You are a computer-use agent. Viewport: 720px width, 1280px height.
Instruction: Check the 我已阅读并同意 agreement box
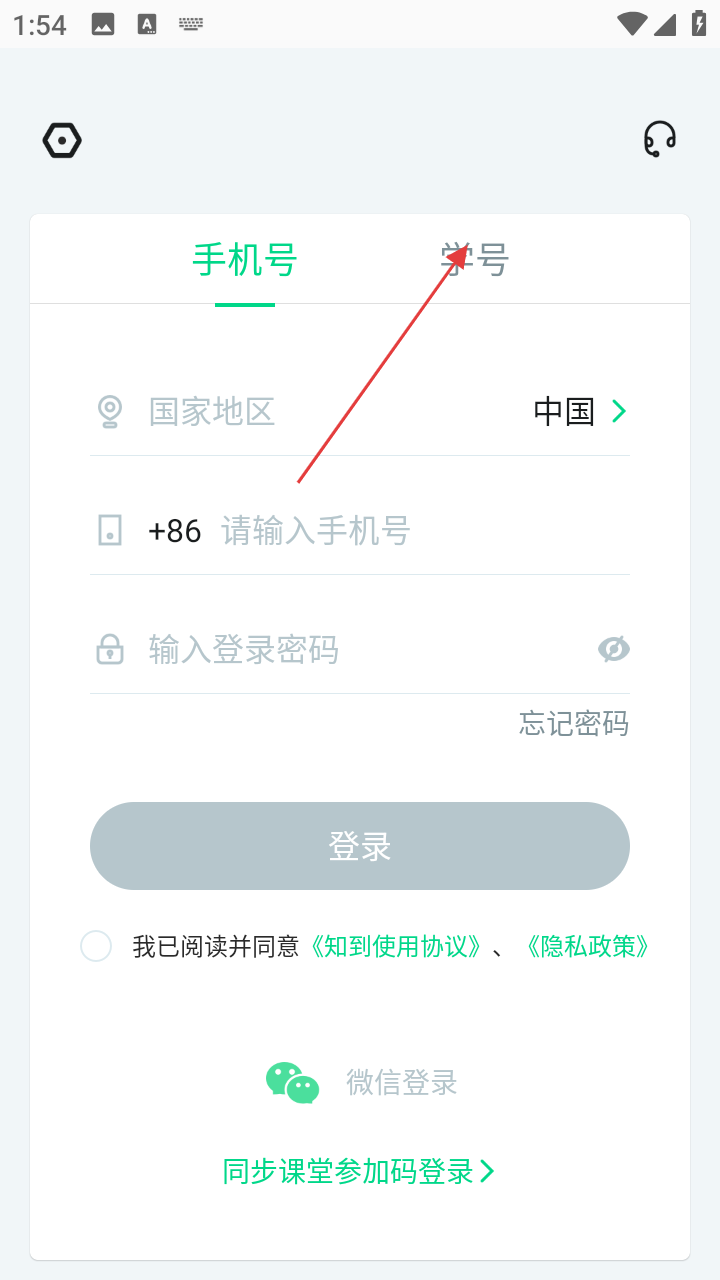pos(96,946)
